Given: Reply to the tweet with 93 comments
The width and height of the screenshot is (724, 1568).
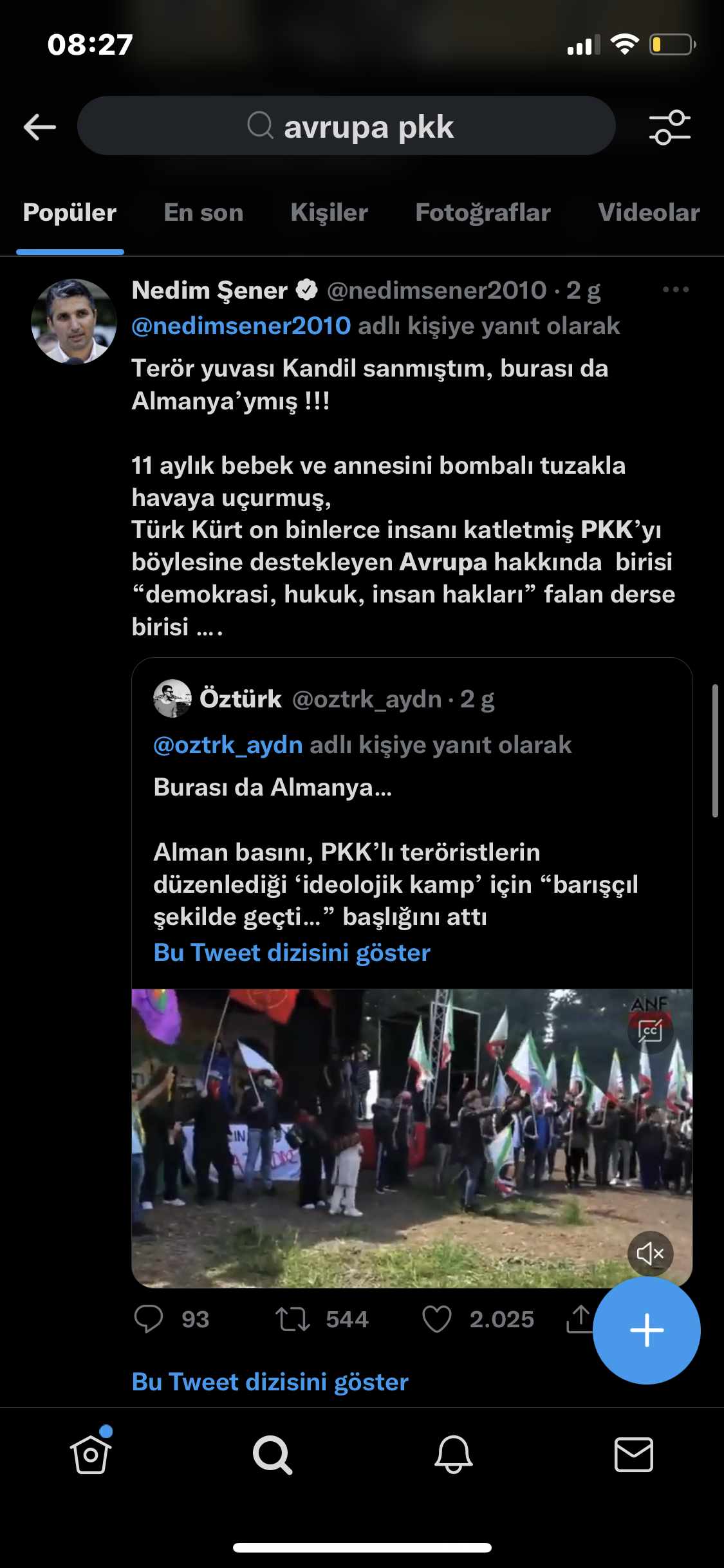Looking at the screenshot, I should coord(149,1319).
